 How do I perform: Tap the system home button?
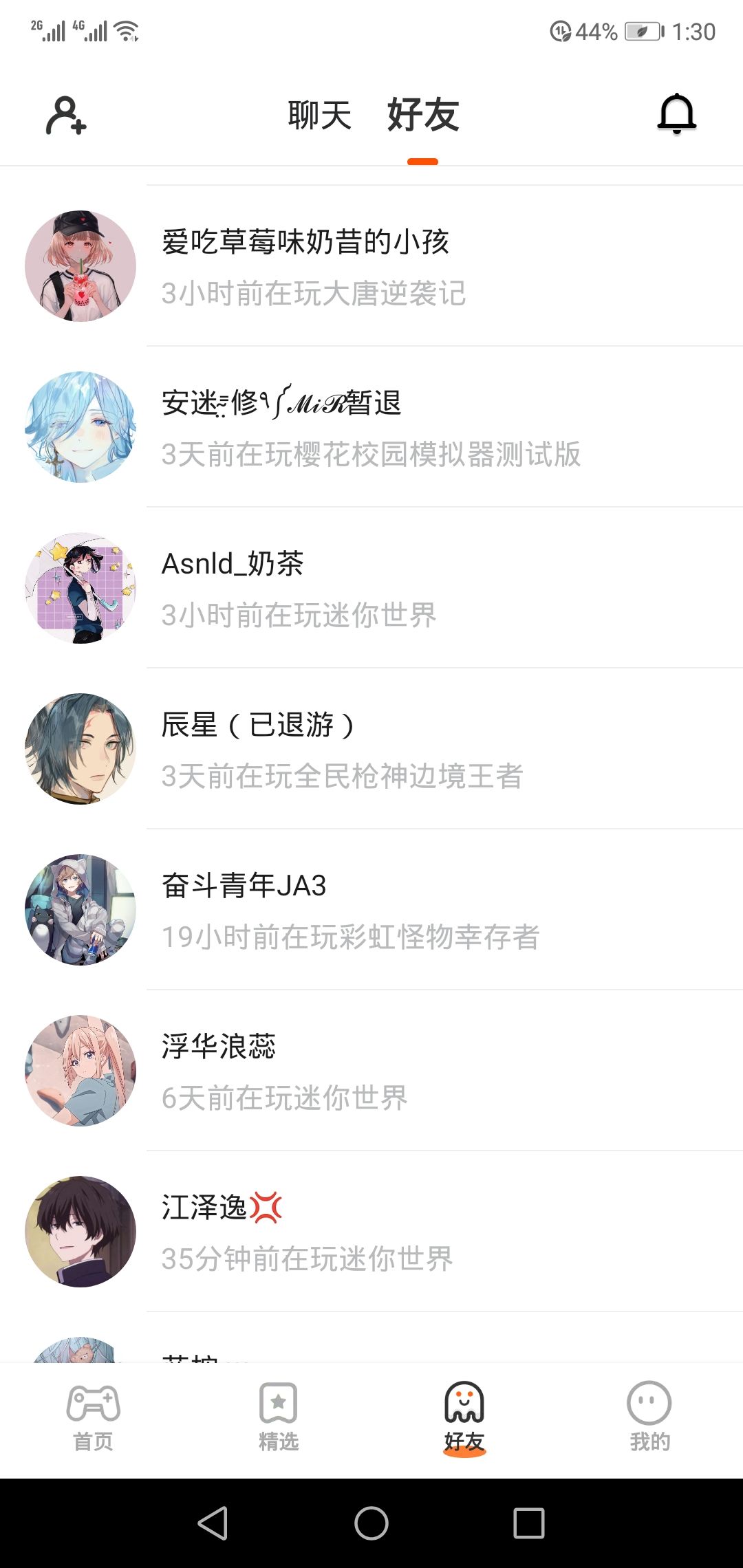371,1523
